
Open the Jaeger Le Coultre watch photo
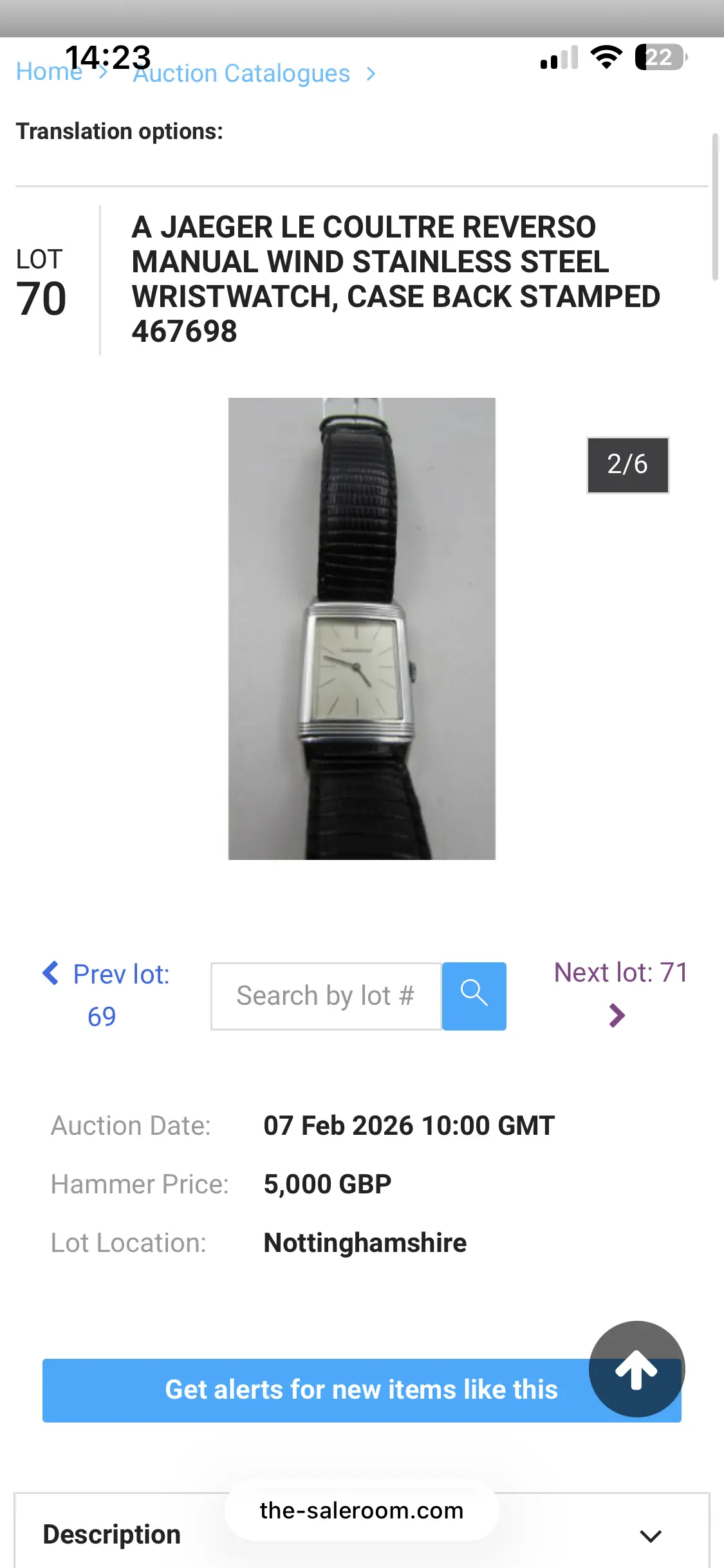(362, 628)
